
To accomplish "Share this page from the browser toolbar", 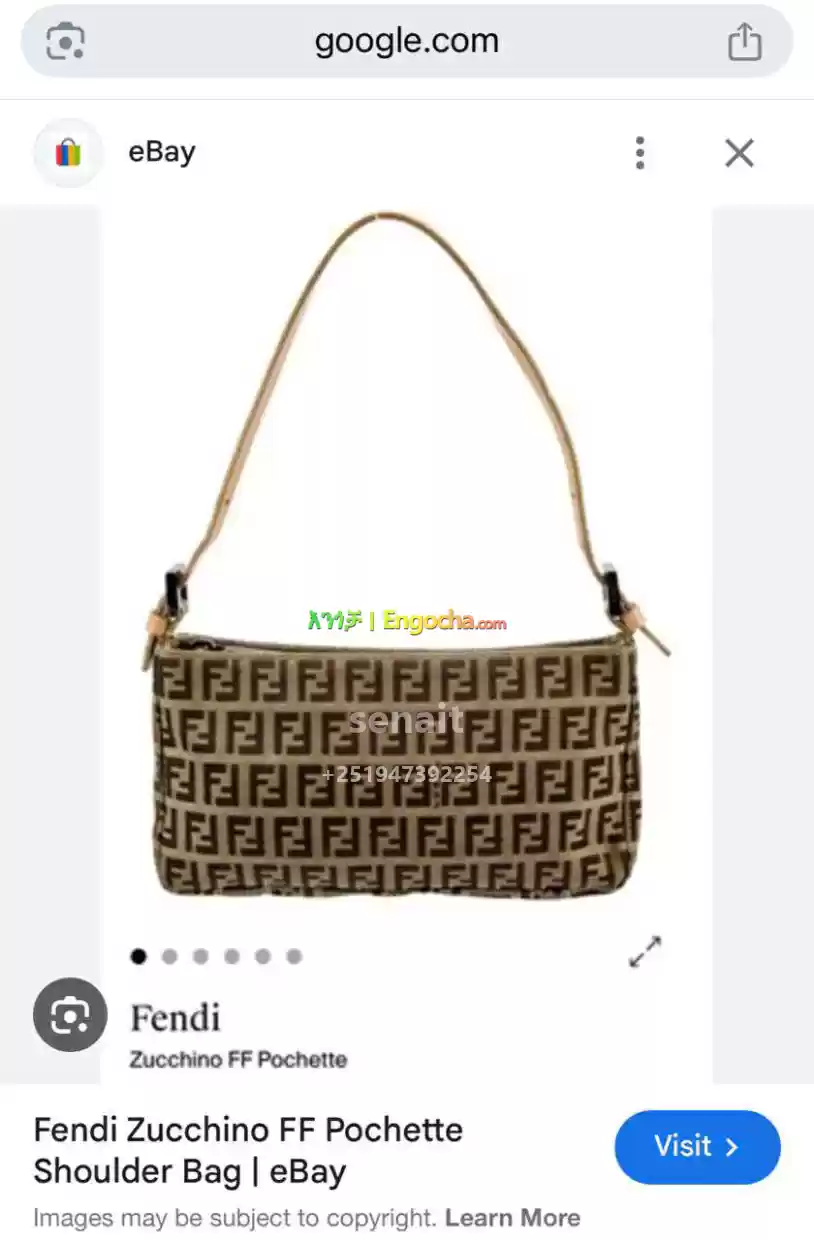I will [744, 42].
